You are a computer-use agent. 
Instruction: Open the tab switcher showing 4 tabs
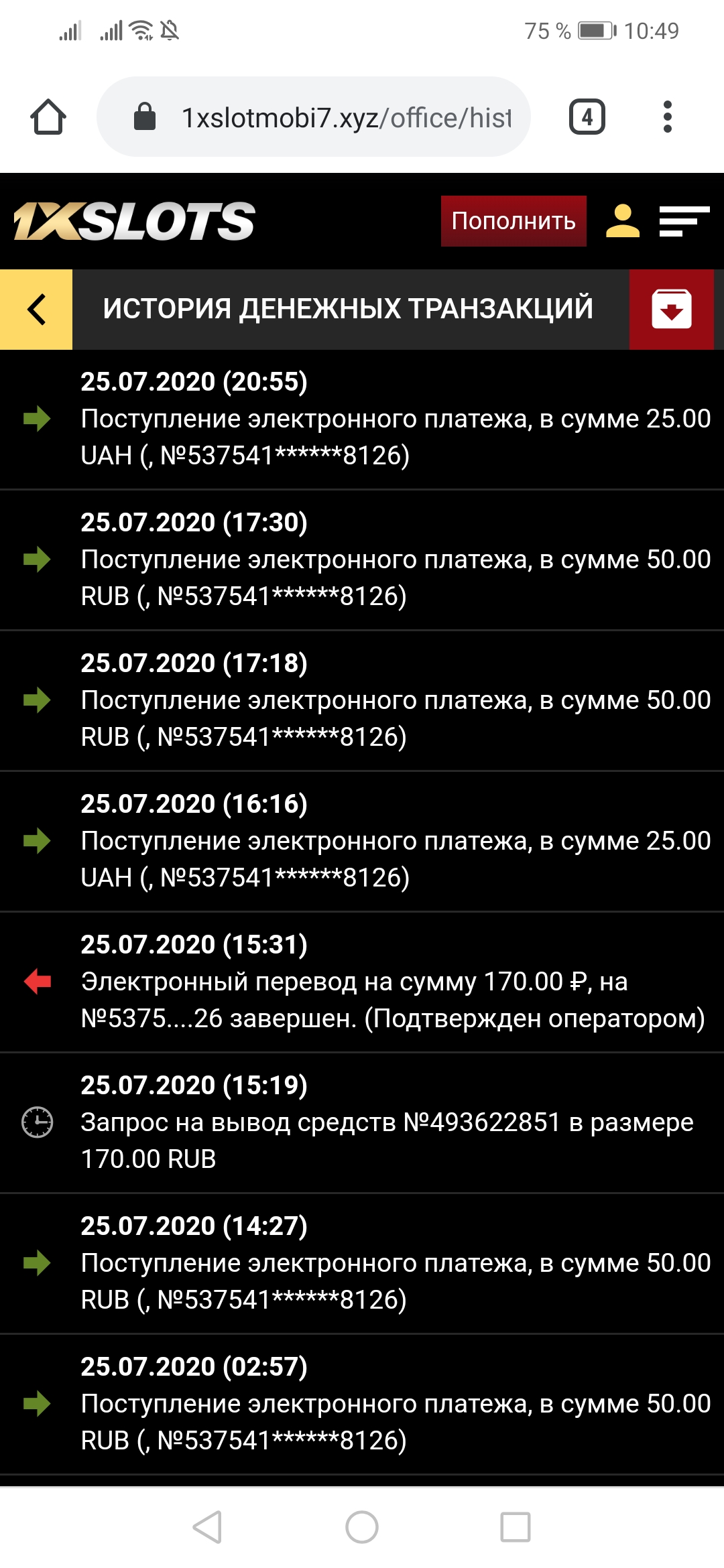(587, 117)
